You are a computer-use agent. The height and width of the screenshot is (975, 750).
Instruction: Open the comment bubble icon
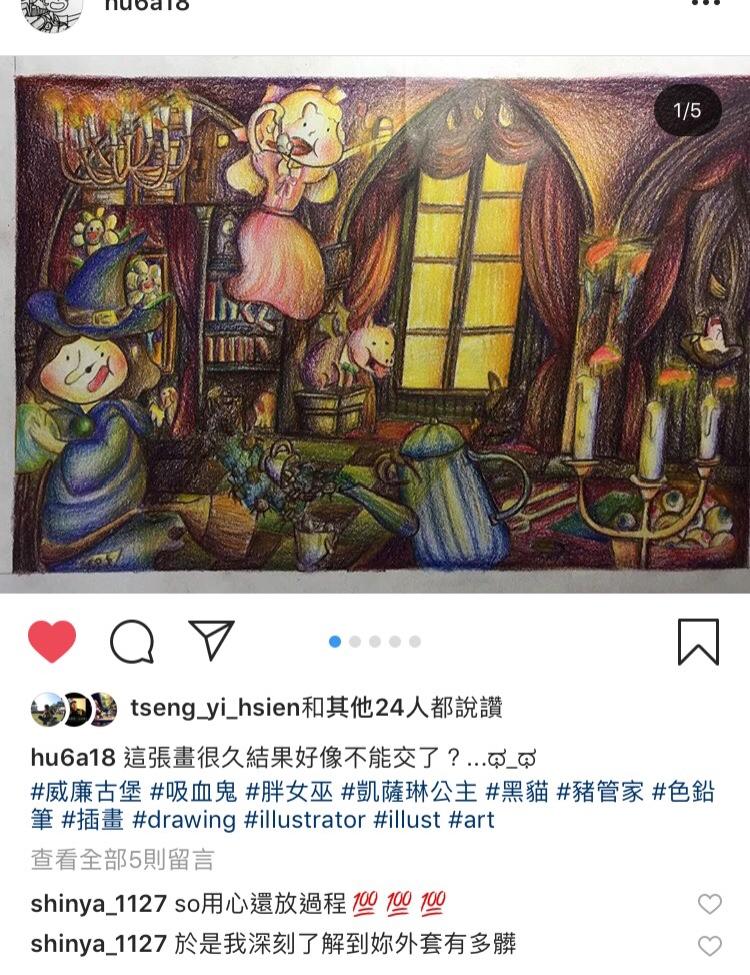132,641
